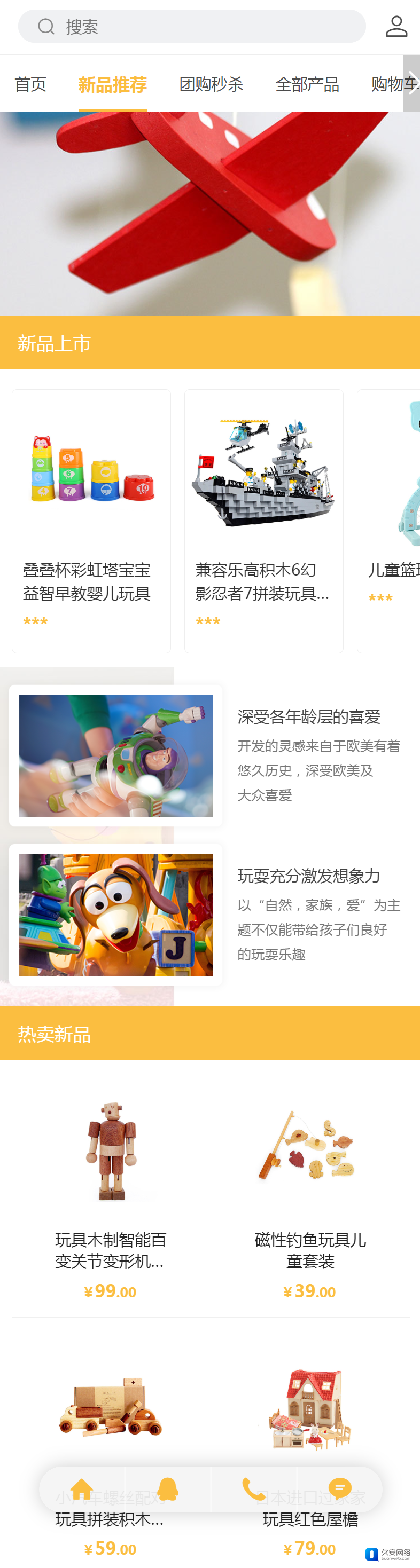Select the 新品推荐 tab
This screenshot has height=1568, width=420.
pos(113,84)
